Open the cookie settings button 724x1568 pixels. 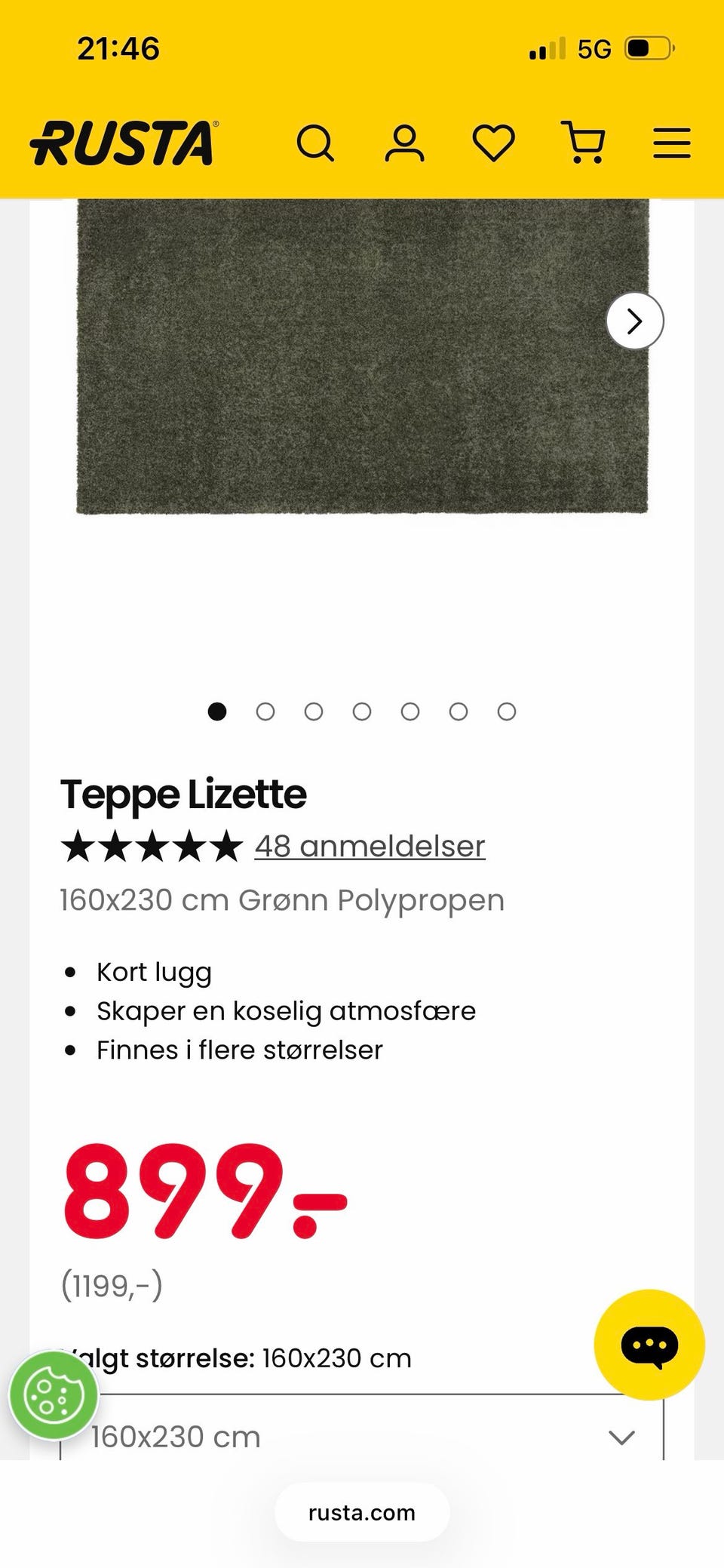coord(54,1395)
